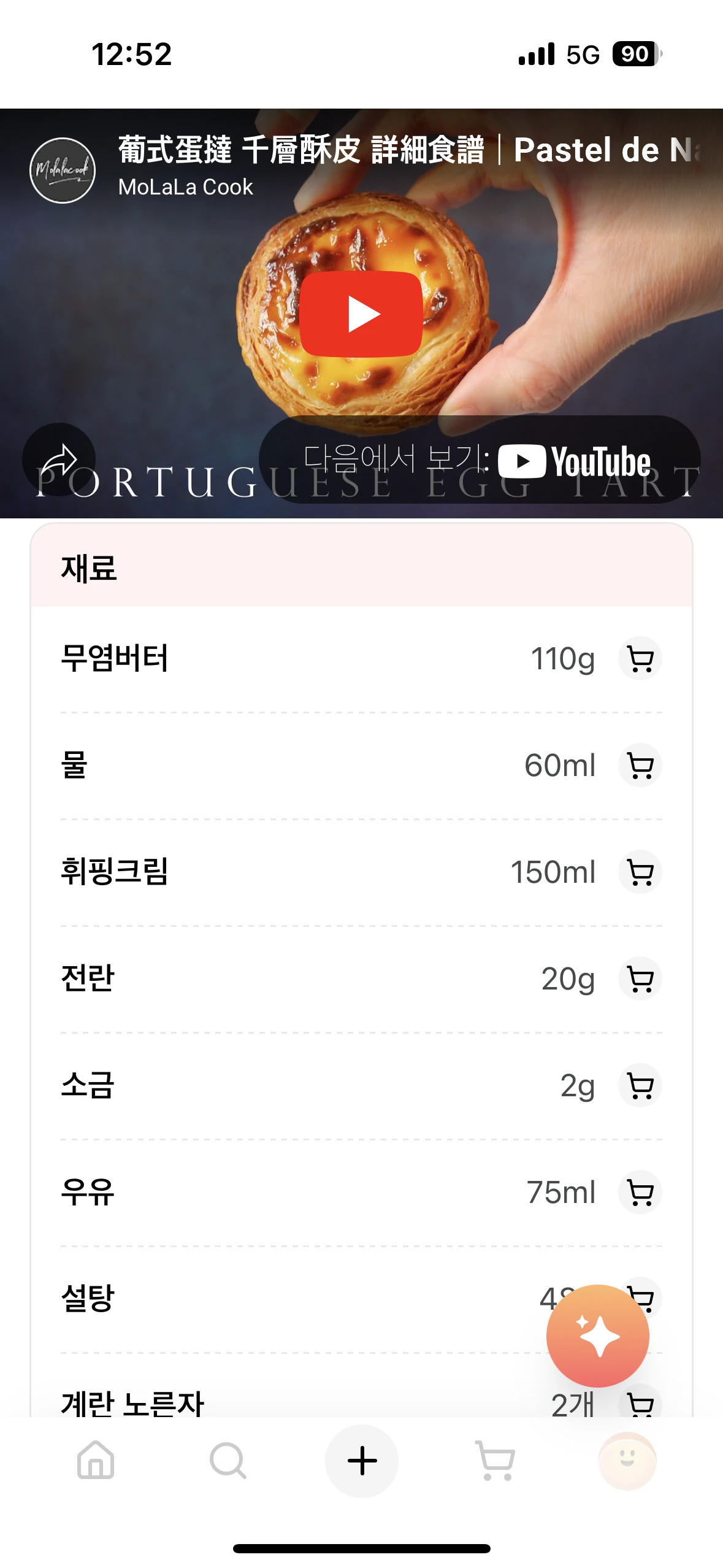Open the sparkle AI floating button
This screenshot has height=1568, width=723.
(x=597, y=1335)
